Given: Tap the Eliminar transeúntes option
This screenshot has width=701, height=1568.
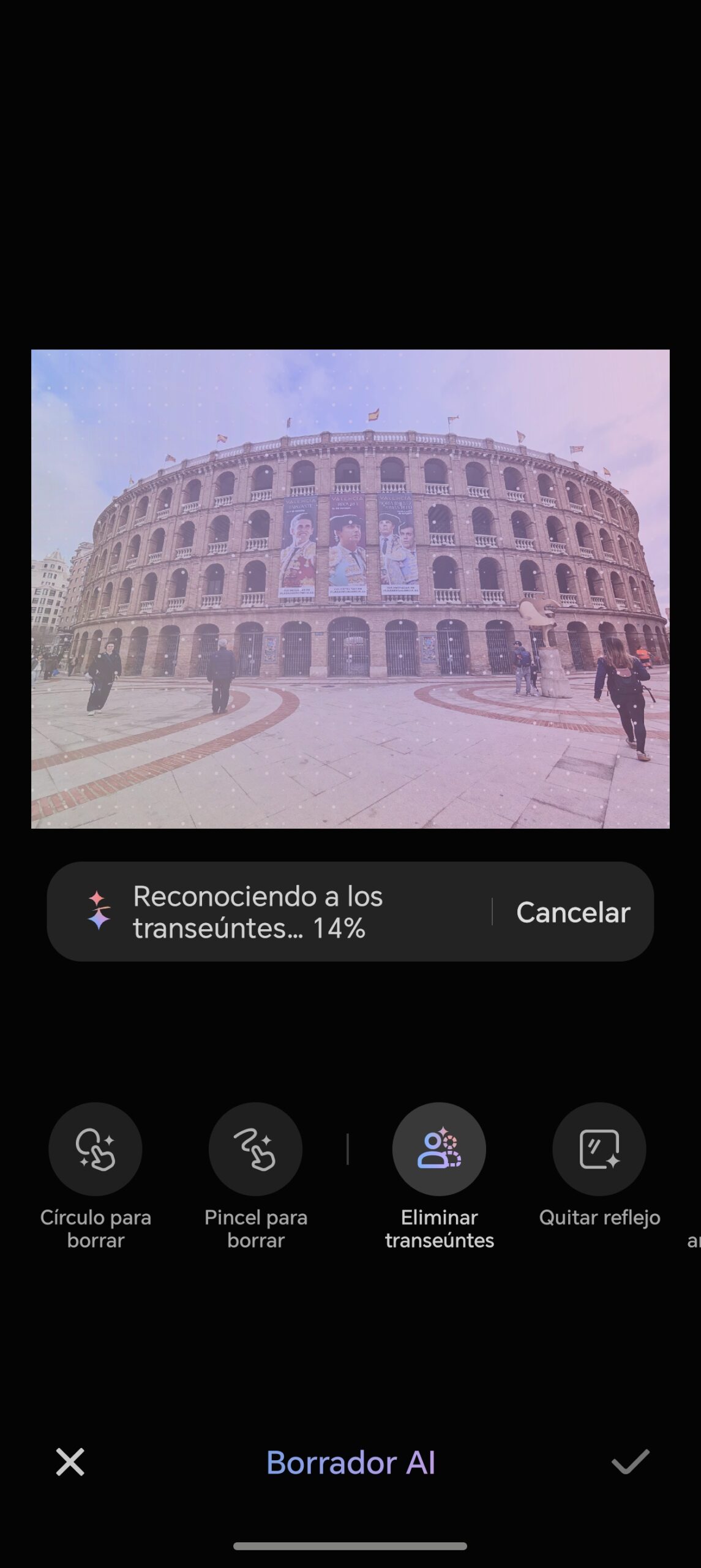Looking at the screenshot, I should [x=439, y=1149].
